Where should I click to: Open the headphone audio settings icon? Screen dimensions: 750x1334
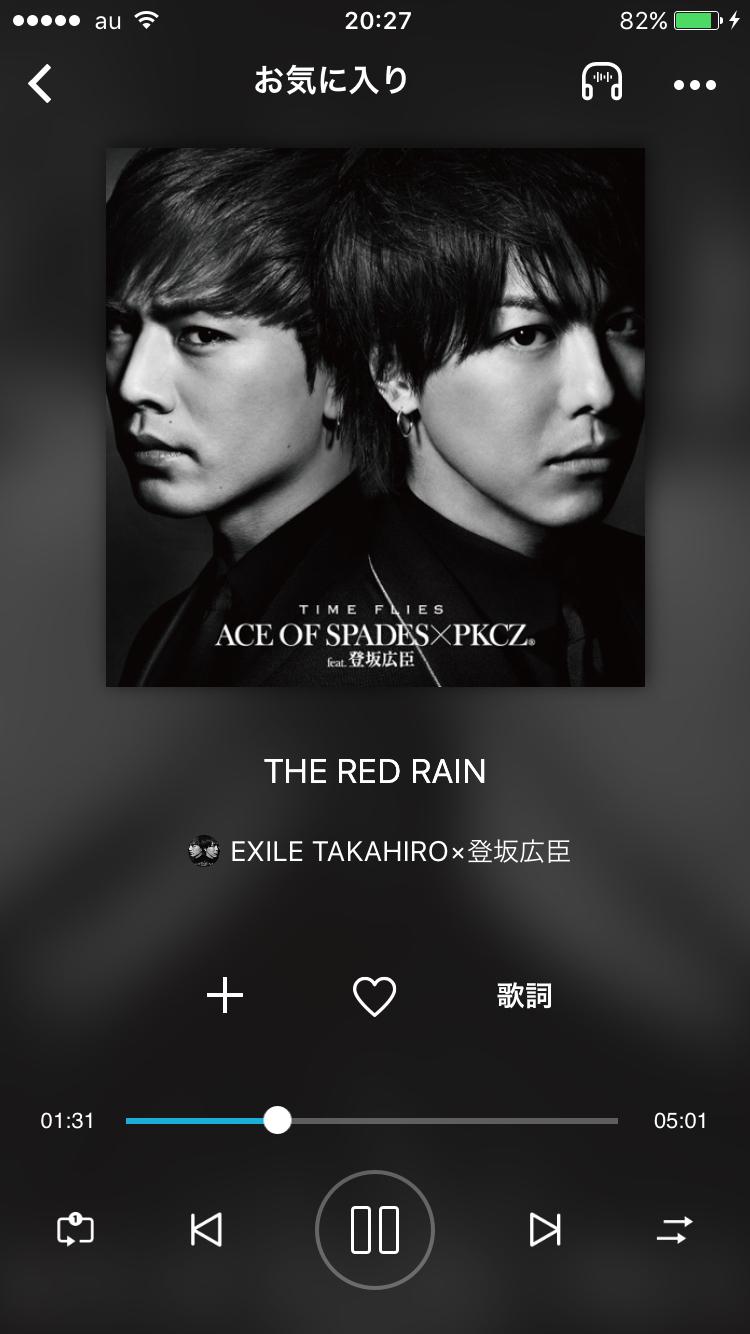click(602, 84)
